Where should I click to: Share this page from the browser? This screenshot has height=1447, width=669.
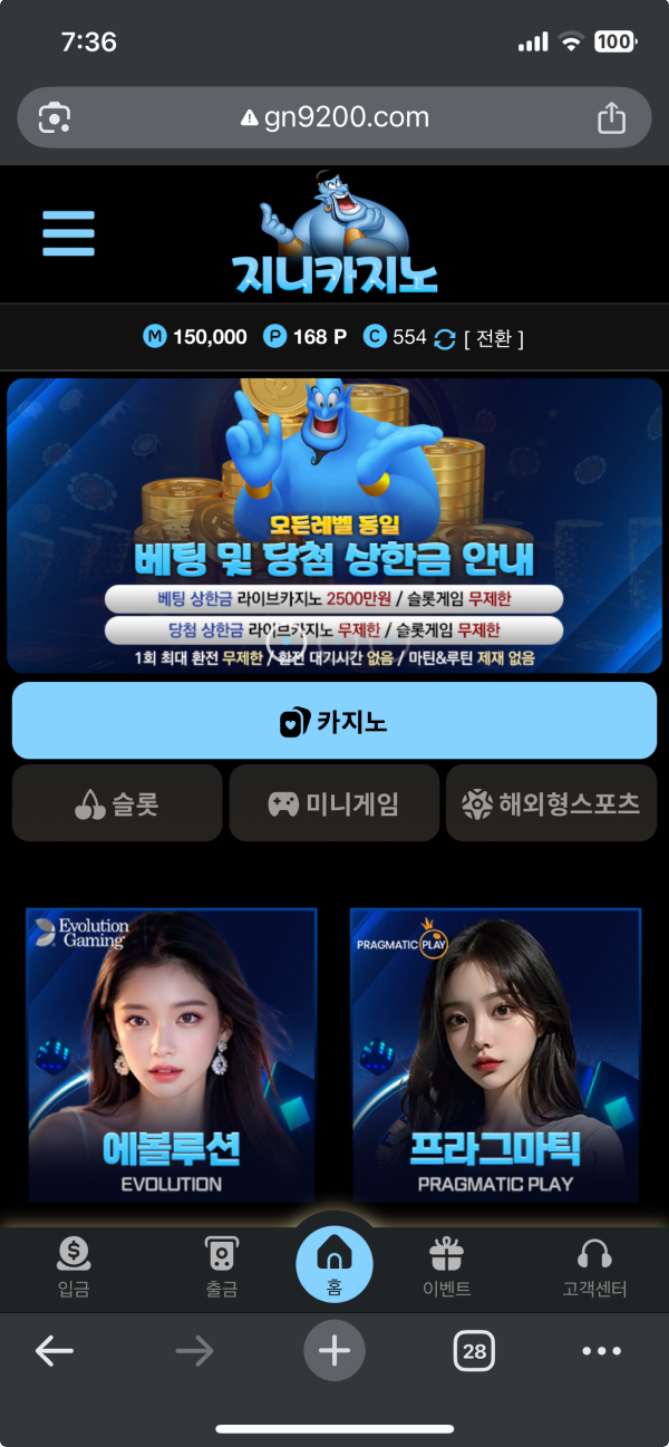click(x=611, y=118)
